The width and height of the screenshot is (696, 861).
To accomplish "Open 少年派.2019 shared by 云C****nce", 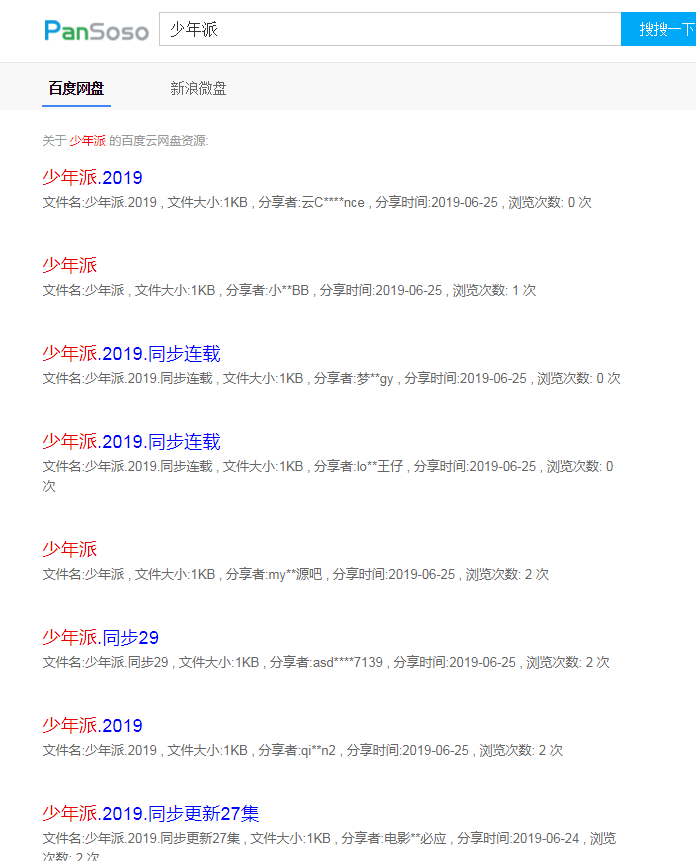I will (x=92, y=178).
